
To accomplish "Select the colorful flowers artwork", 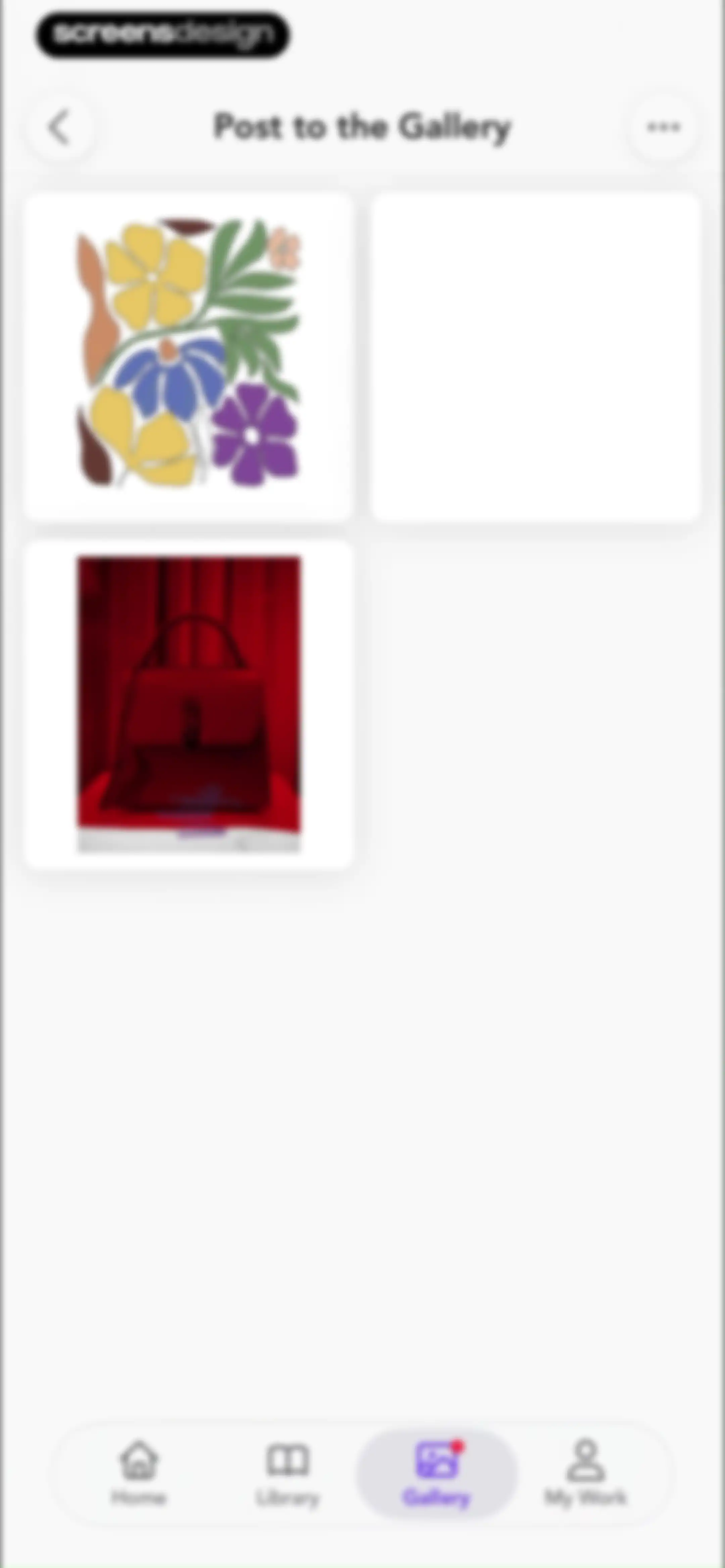I will (189, 357).
